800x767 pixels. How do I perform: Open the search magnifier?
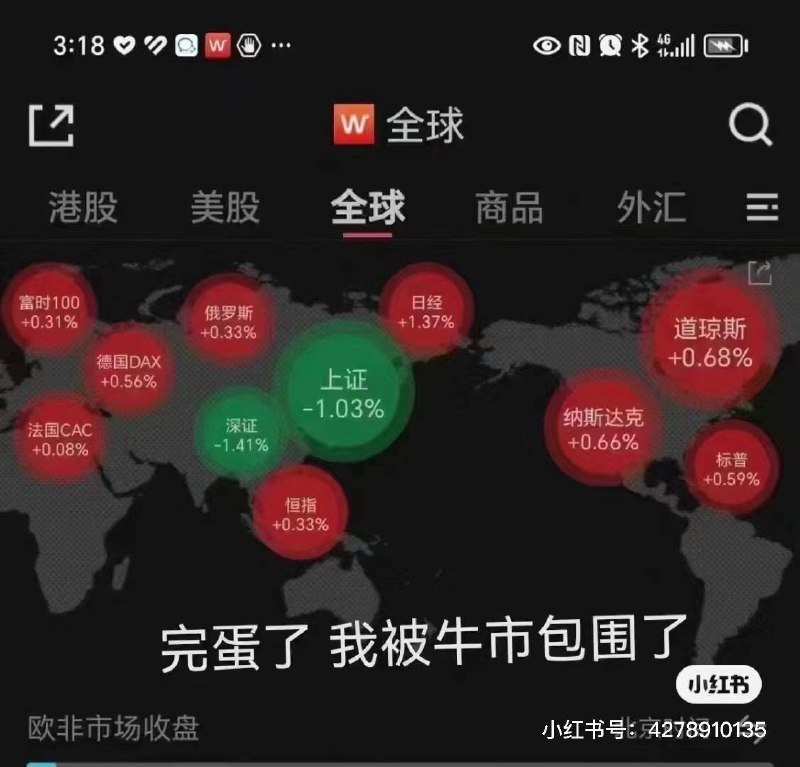coord(750,125)
